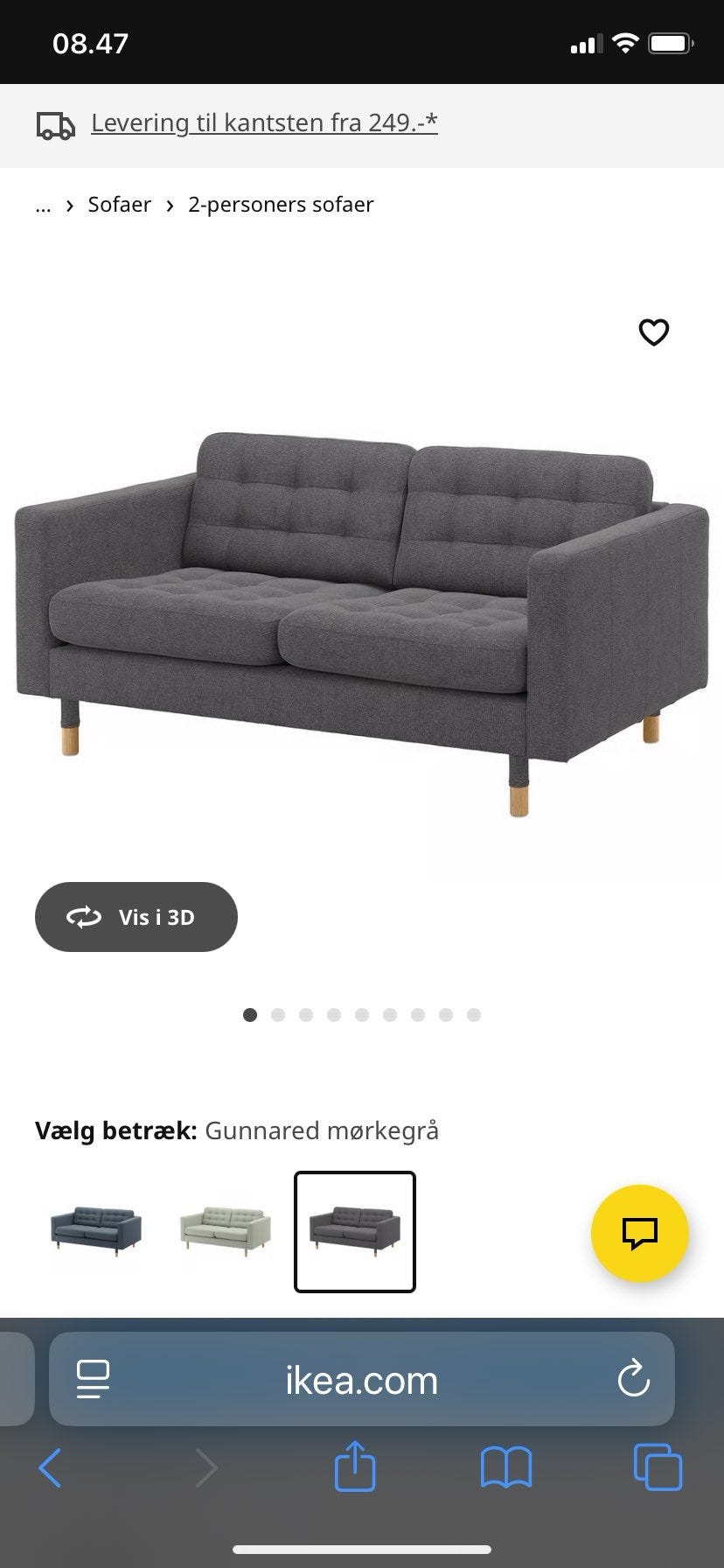The width and height of the screenshot is (724, 1568).
Task: Open the Bookmarks panel
Action: click(505, 1468)
